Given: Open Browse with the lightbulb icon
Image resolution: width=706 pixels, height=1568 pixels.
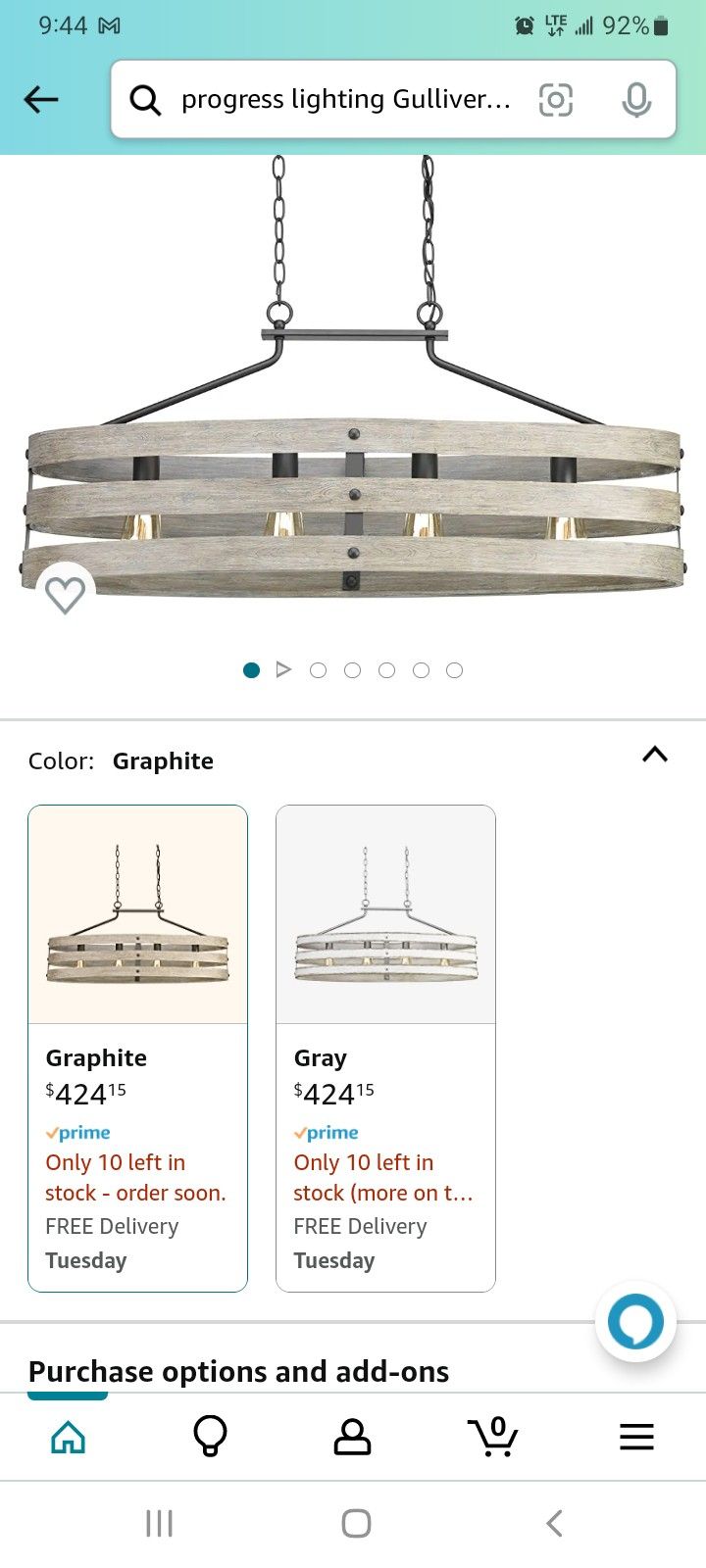Looking at the screenshot, I should 211,1437.
